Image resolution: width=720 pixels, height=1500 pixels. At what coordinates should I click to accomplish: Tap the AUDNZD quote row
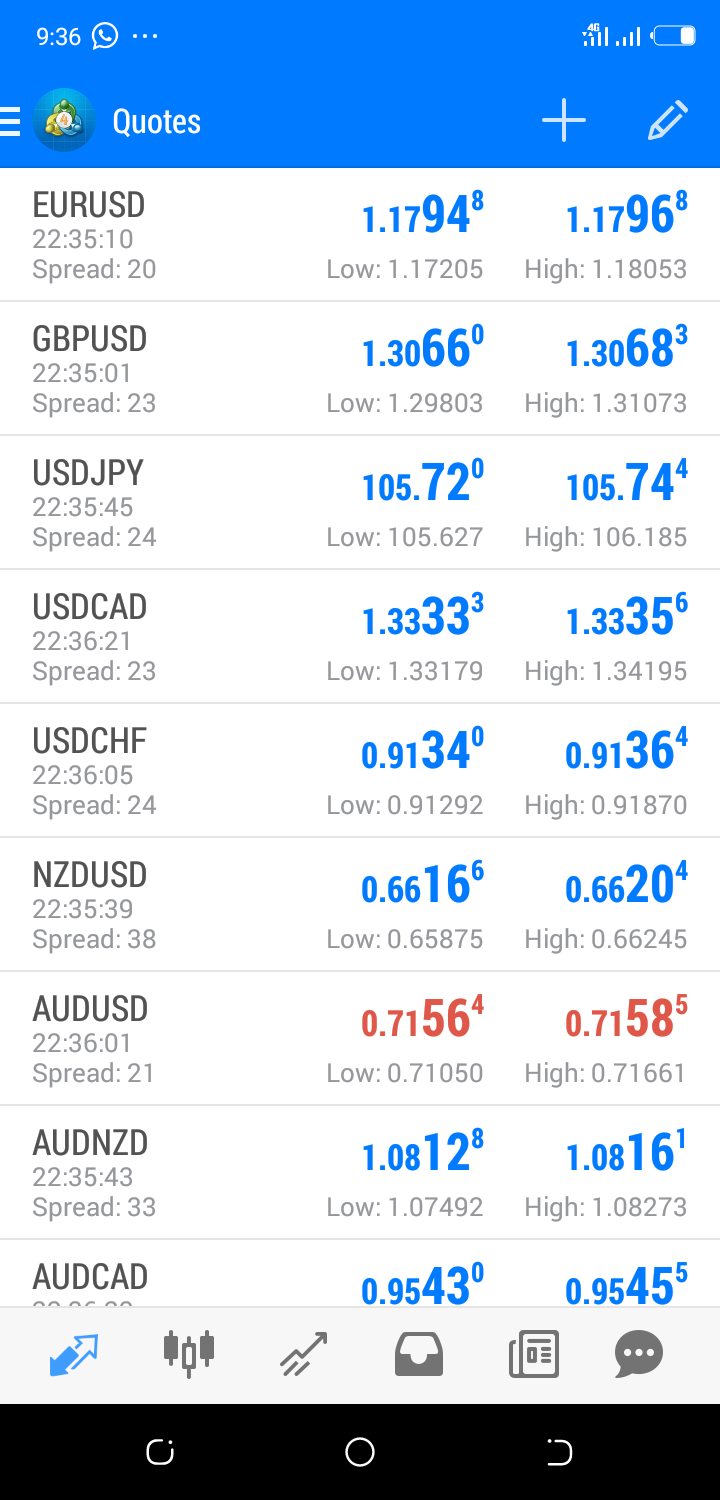pyautogui.click(x=360, y=1173)
